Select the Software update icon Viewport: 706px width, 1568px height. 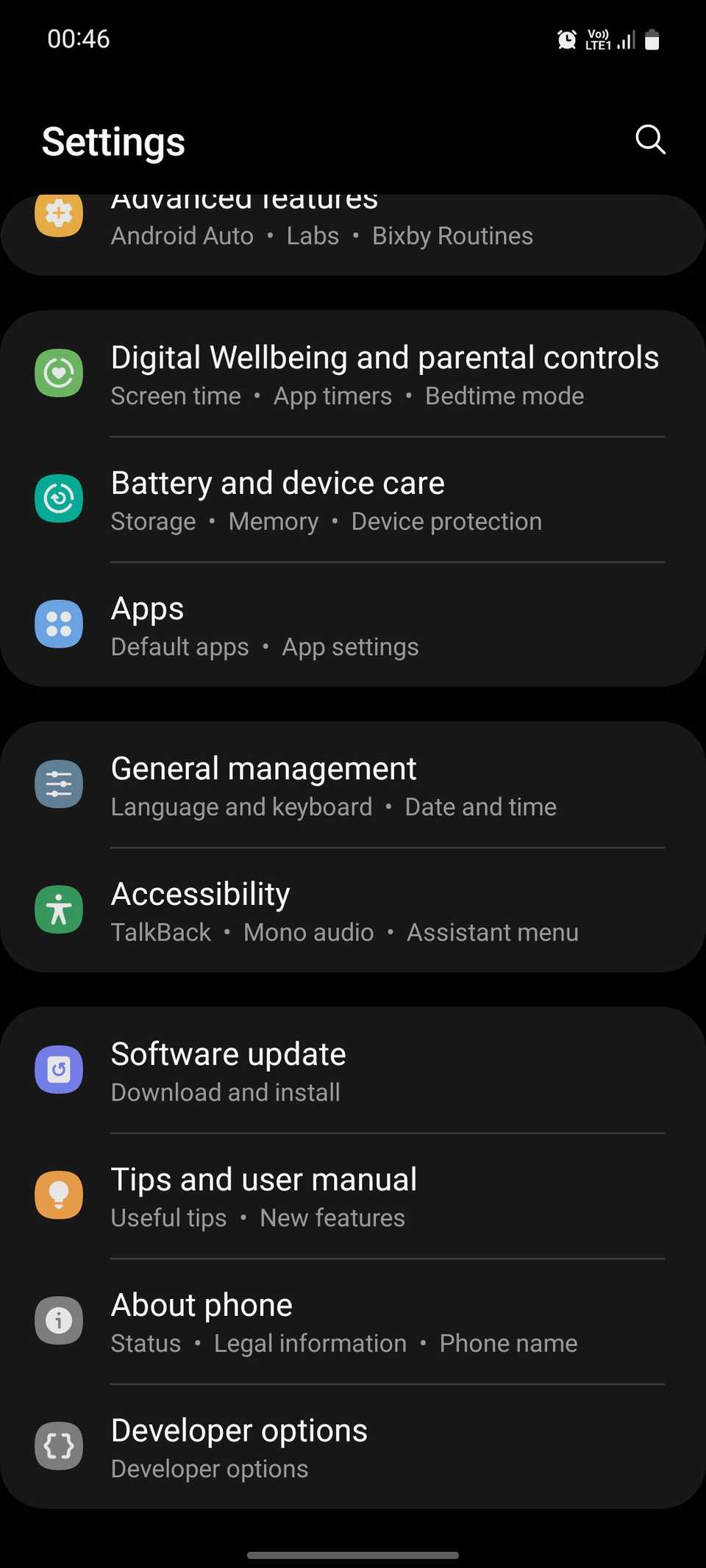tap(59, 1070)
